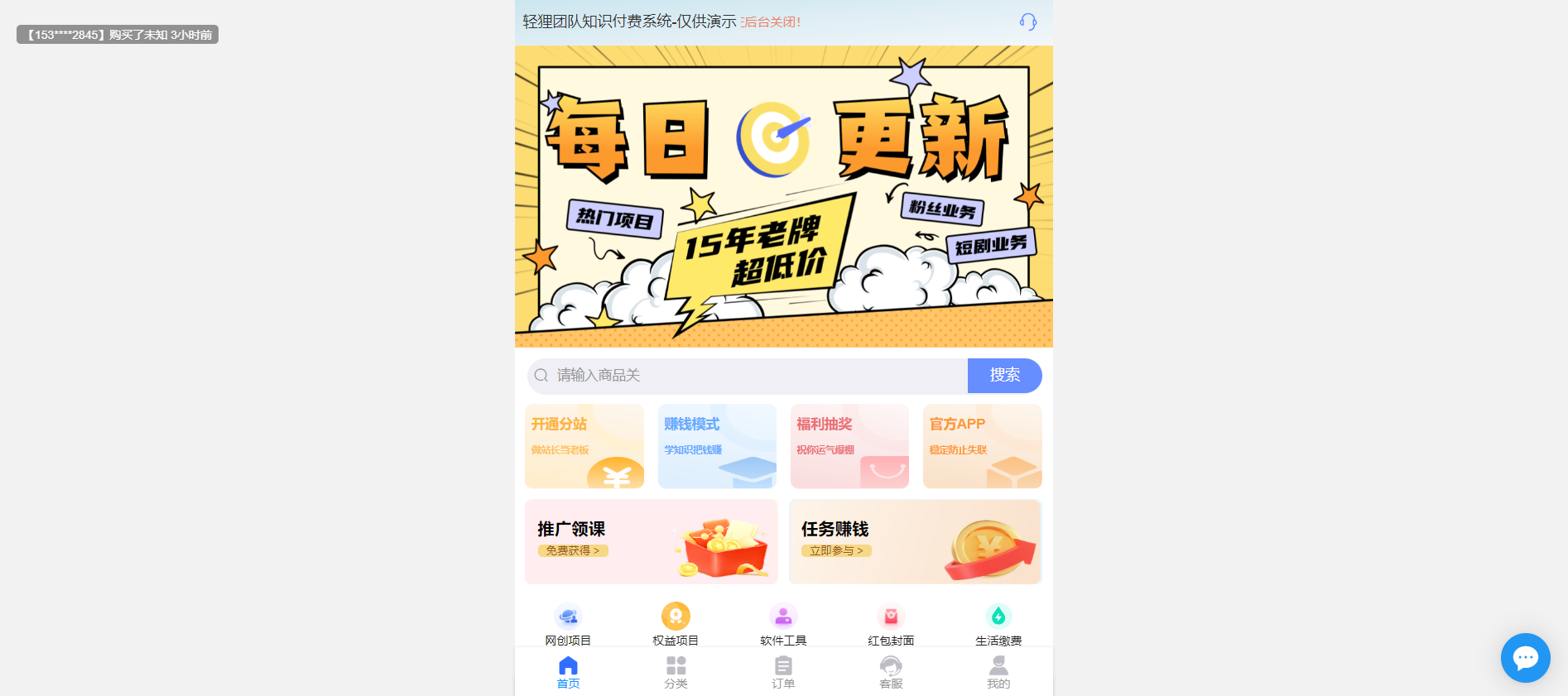The image size is (1568, 696).
Task: Select the 网创项目 category
Action: coord(568,623)
